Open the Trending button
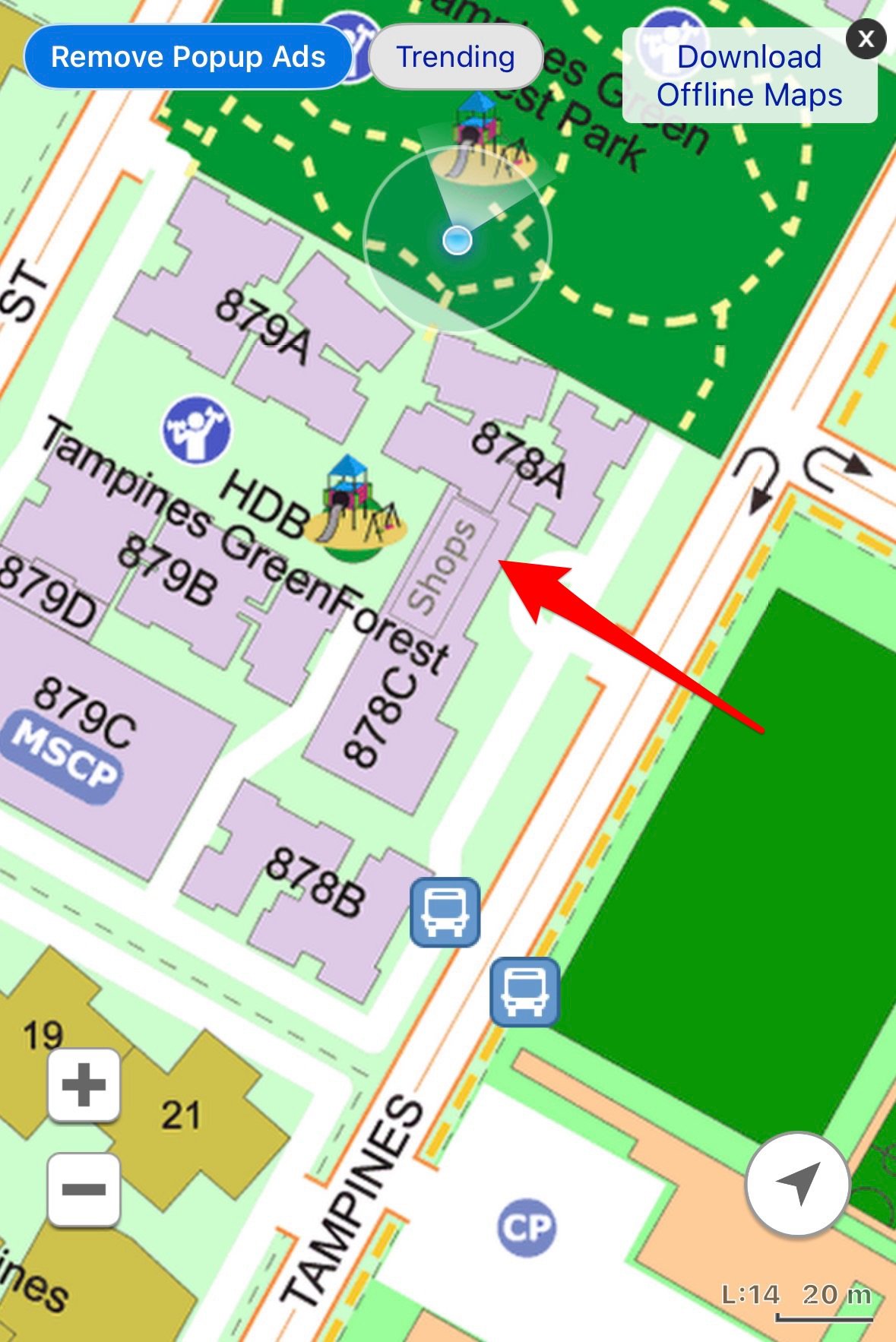This screenshot has width=896, height=1342. click(455, 57)
